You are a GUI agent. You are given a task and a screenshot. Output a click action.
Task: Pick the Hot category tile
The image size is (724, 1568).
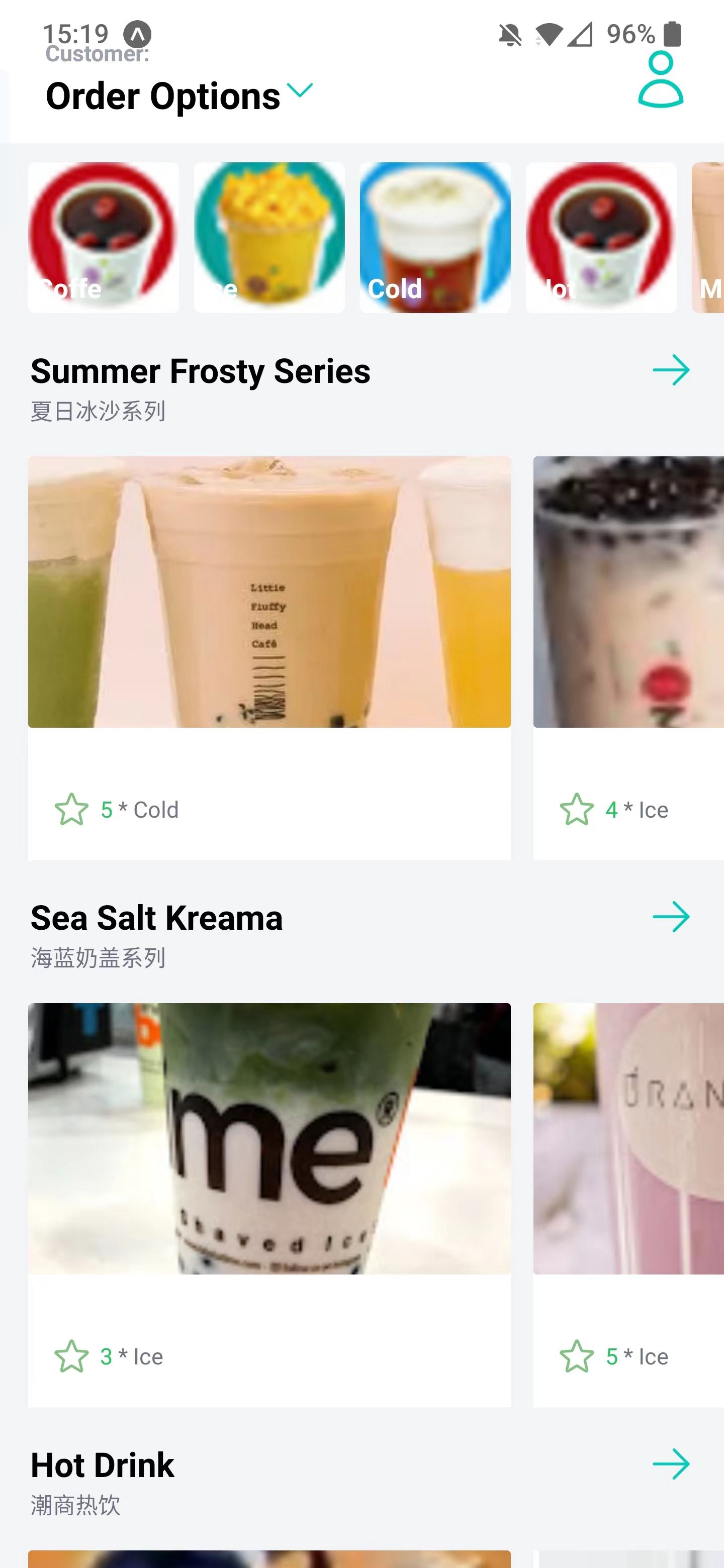tap(601, 237)
